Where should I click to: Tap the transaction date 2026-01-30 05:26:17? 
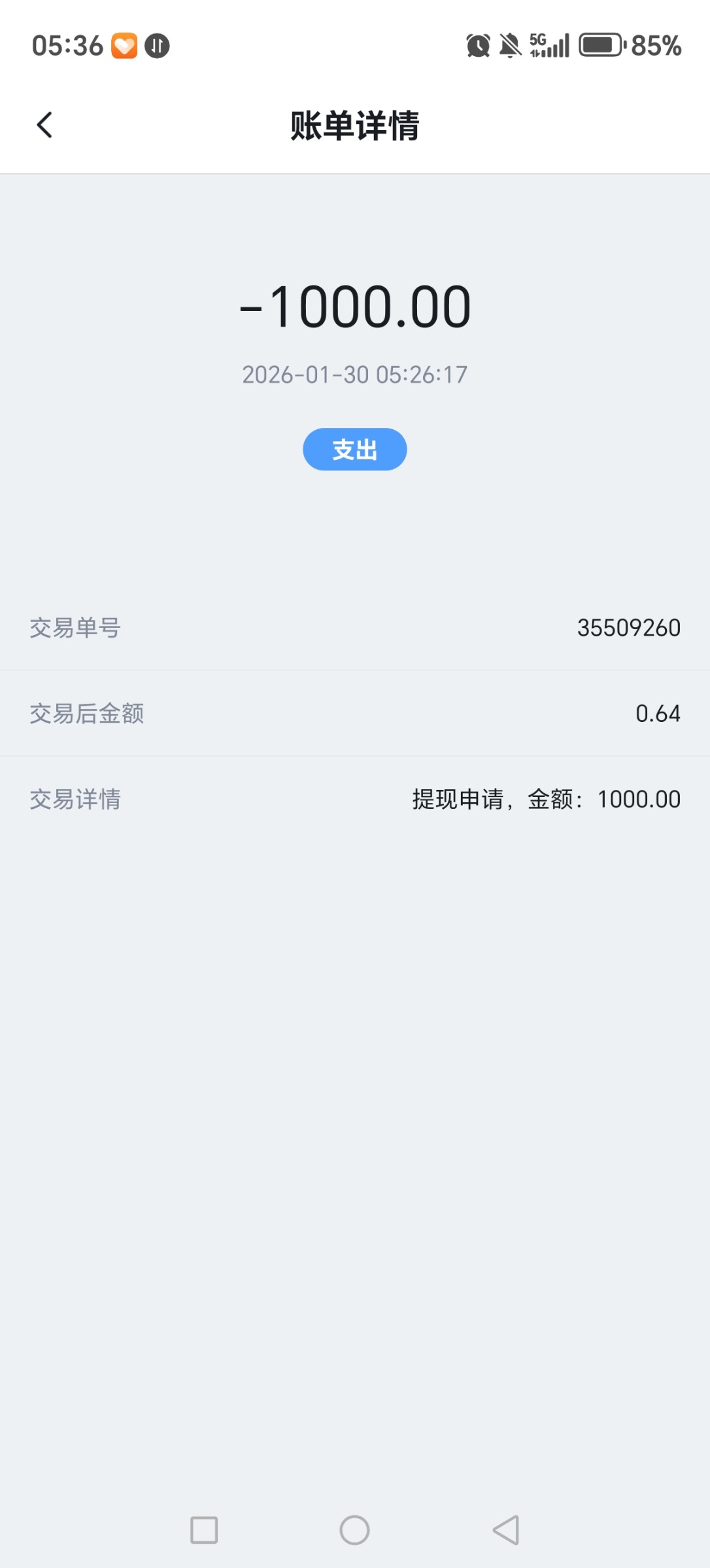click(354, 374)
